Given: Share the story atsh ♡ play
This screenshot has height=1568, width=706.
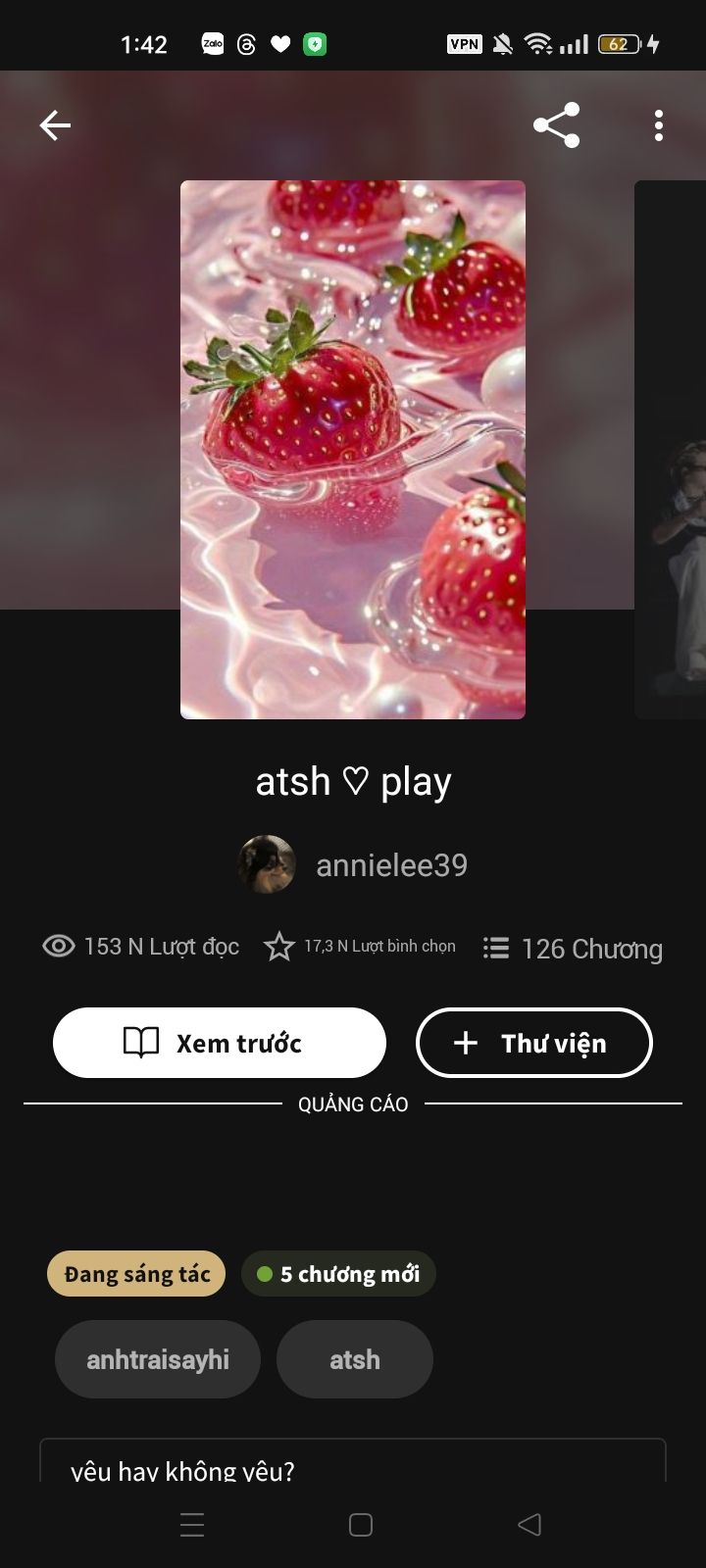Looking at the screenshot, I should (556, 125).
